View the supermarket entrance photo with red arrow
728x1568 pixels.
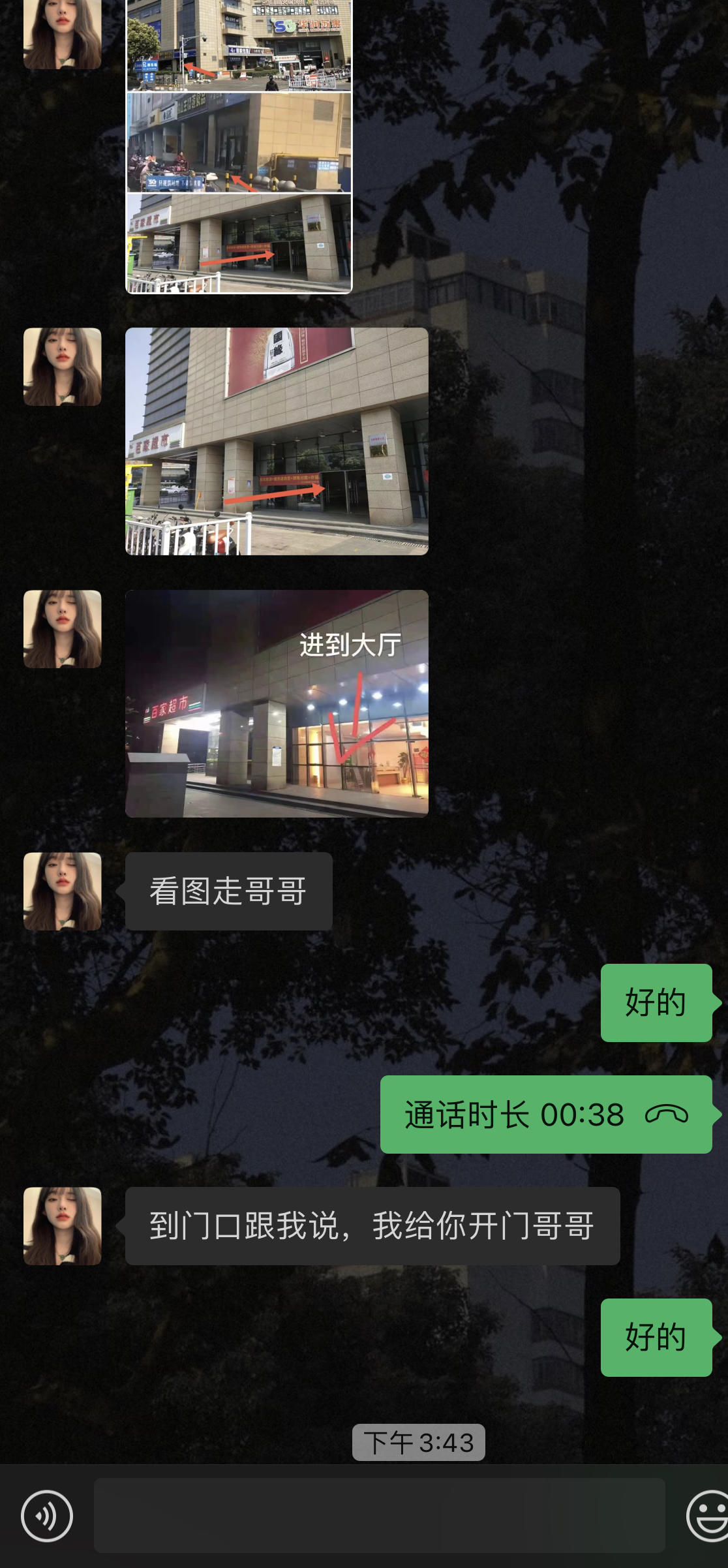277,440
